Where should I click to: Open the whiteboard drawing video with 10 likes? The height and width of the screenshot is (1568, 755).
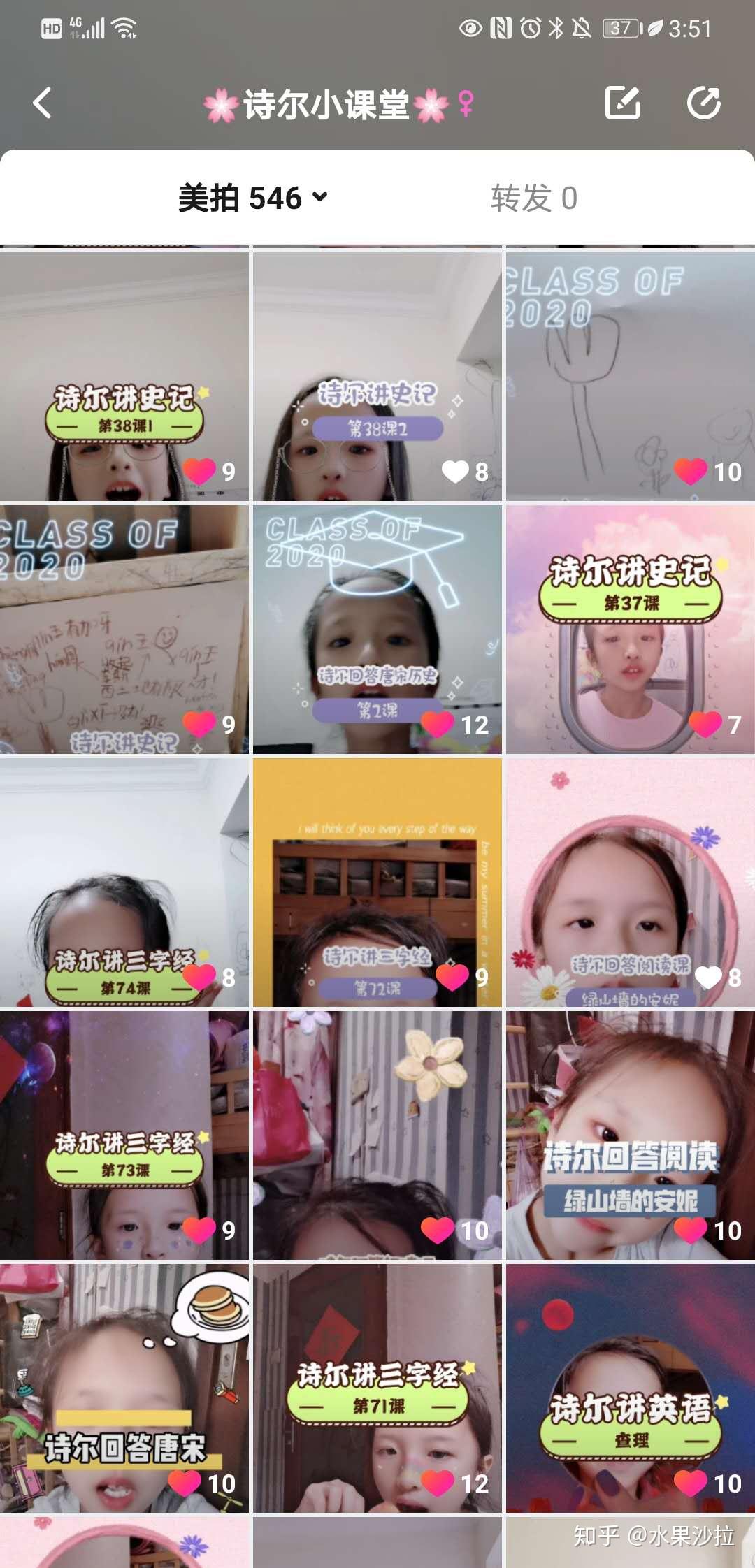(631, 376)
